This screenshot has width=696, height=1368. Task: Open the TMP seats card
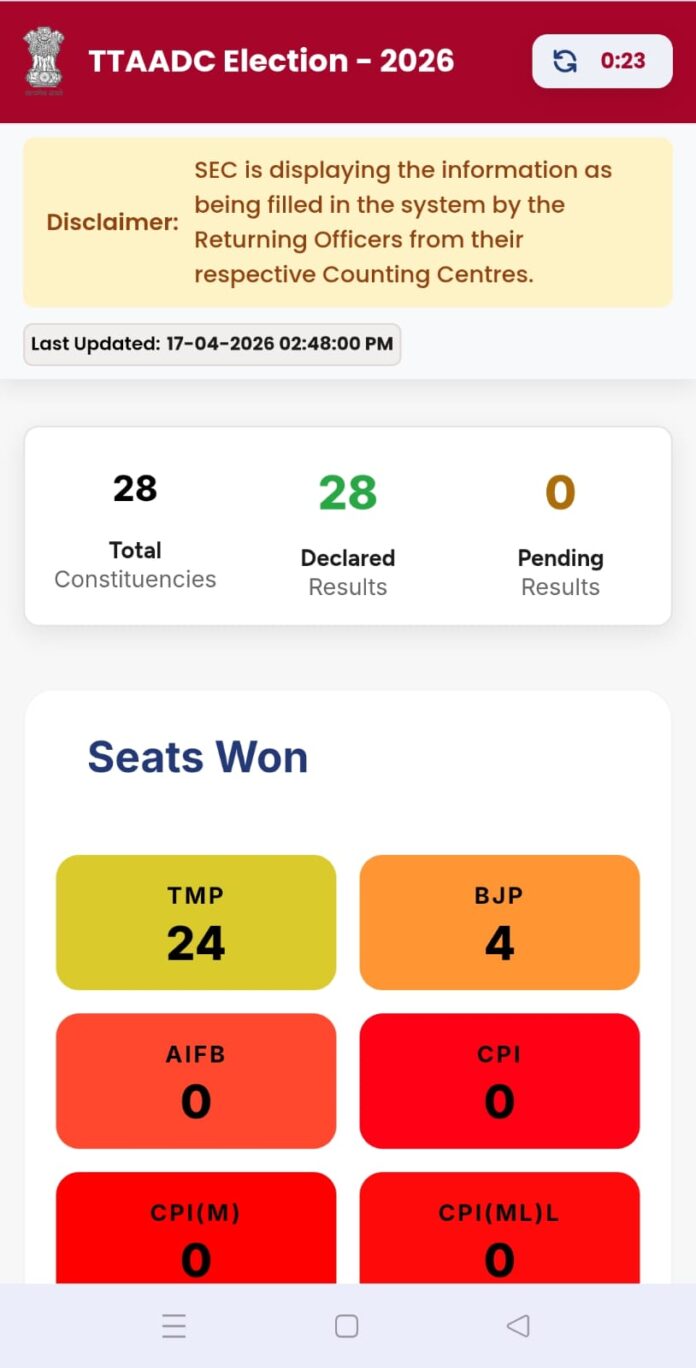[196, 922]
